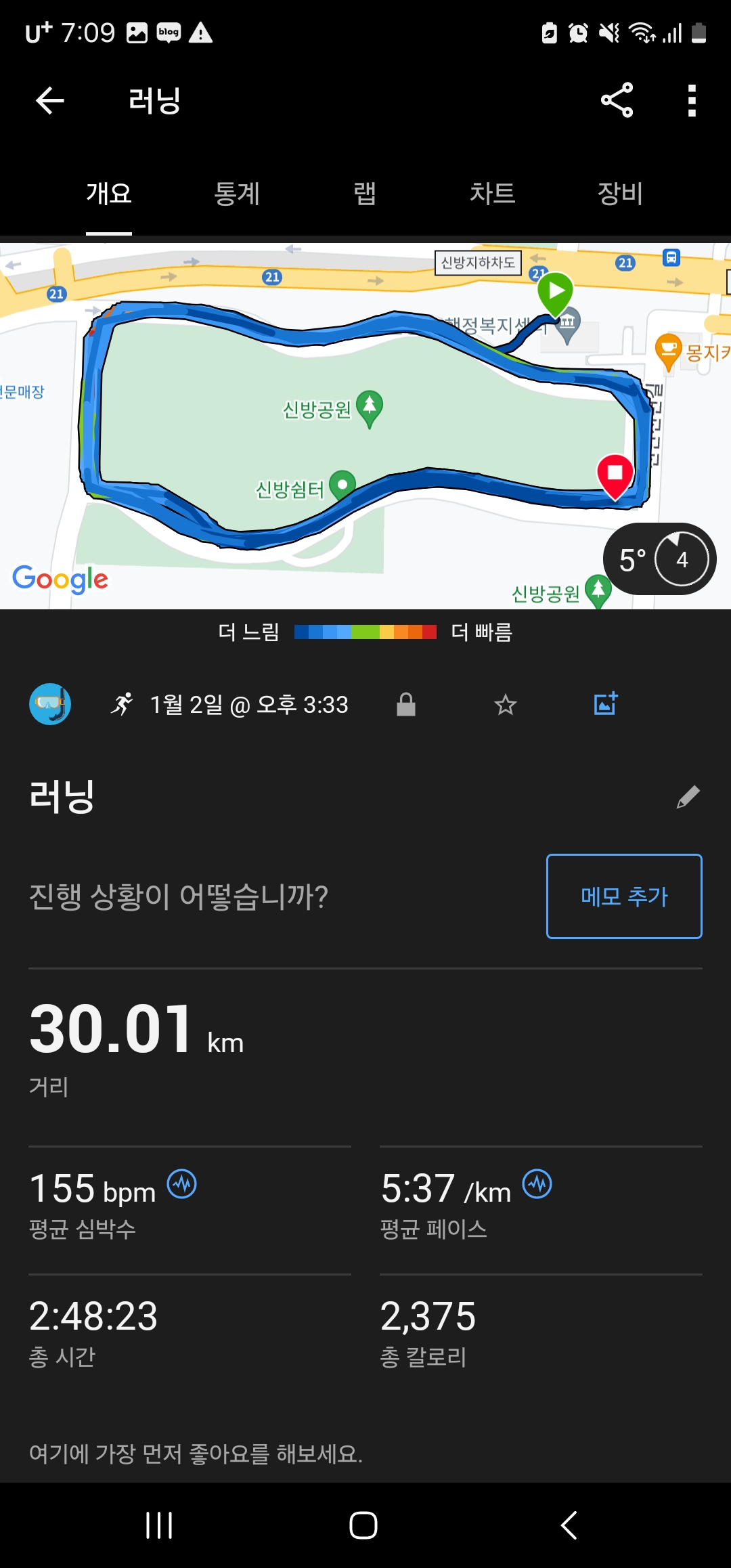The width and height of the screenshot is (731, 1568).
Task: Open heart rate insight next to 155 bpm
Action: pos(182,1184)
